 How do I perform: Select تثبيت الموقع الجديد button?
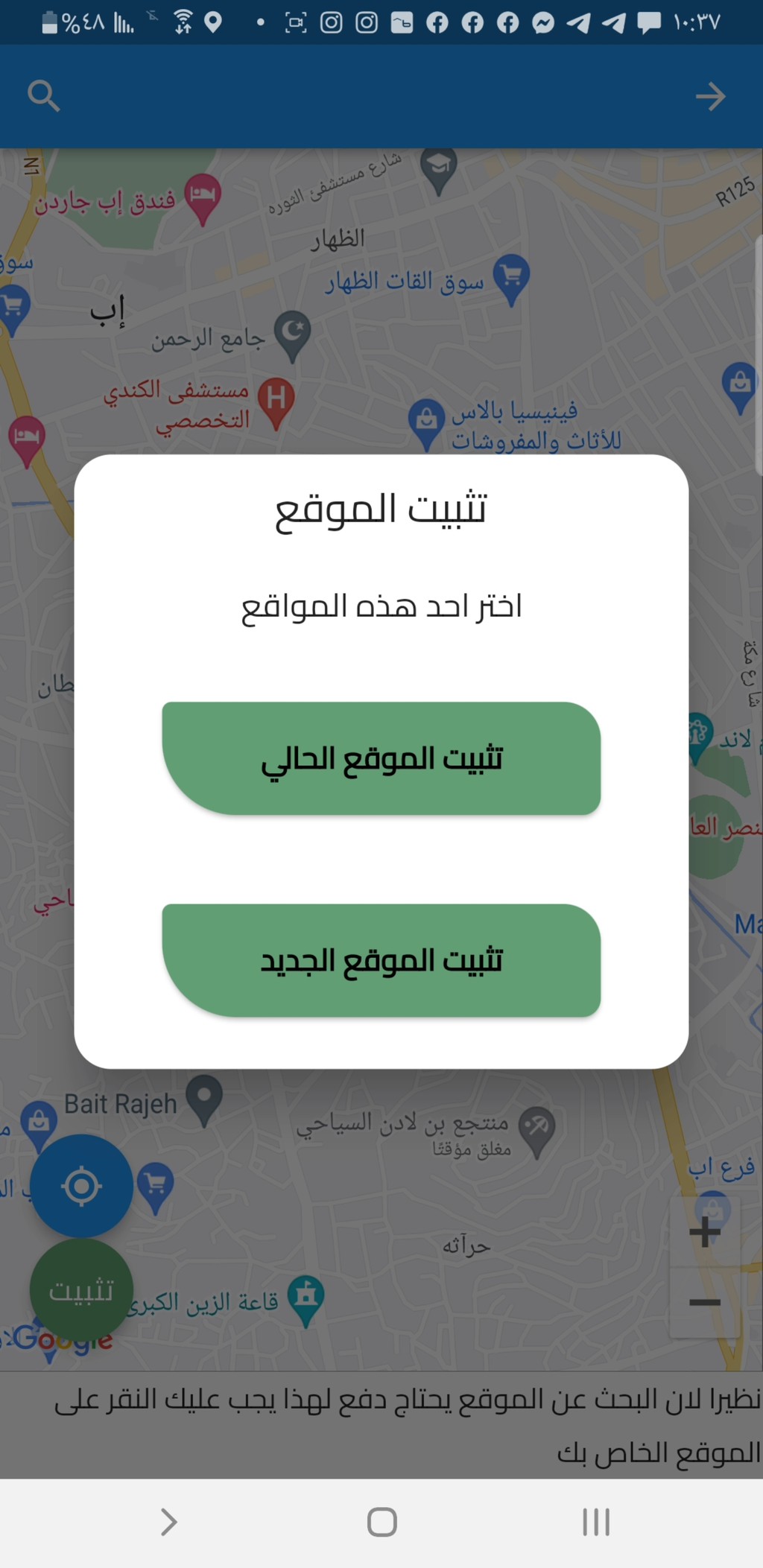pos(381,960)
